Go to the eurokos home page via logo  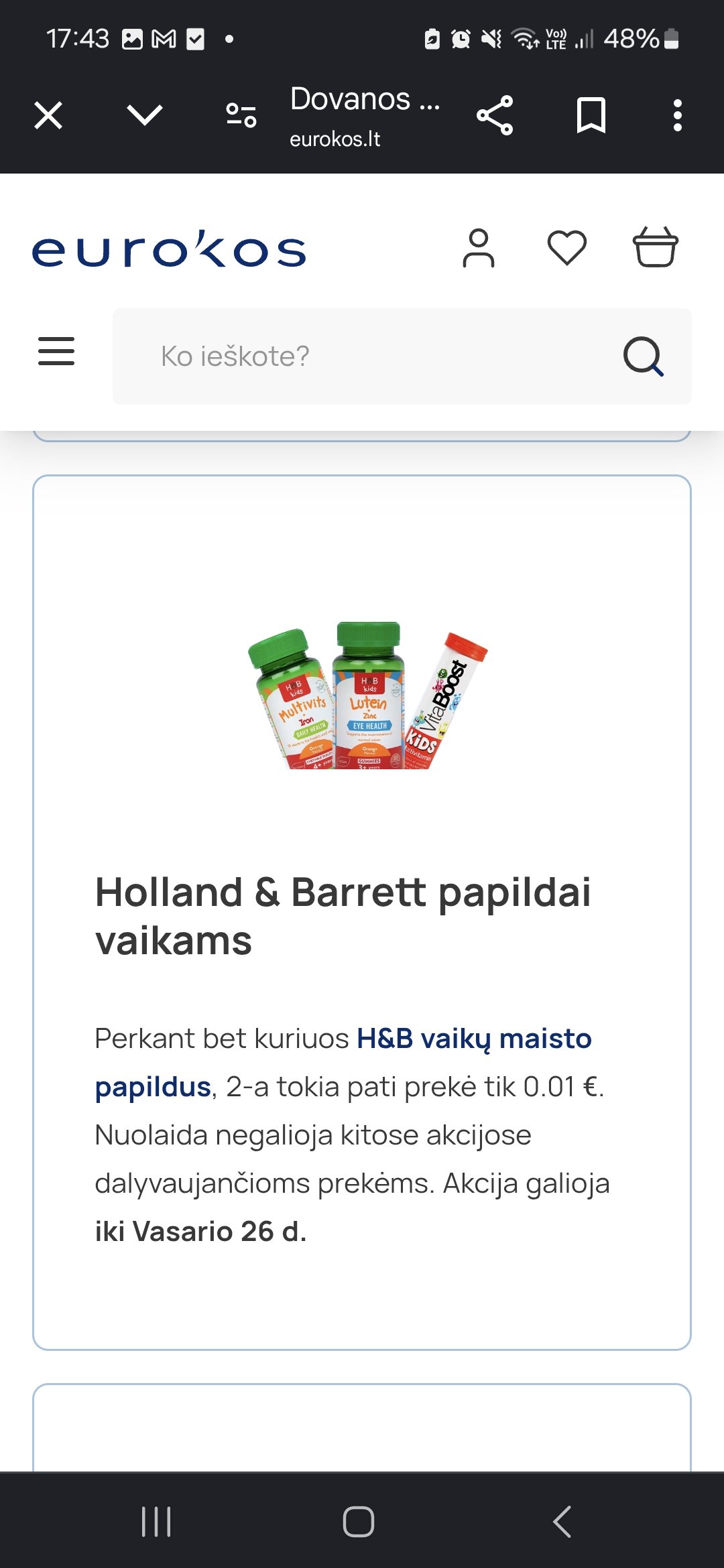pyautogui.click(x=169, y=249)
